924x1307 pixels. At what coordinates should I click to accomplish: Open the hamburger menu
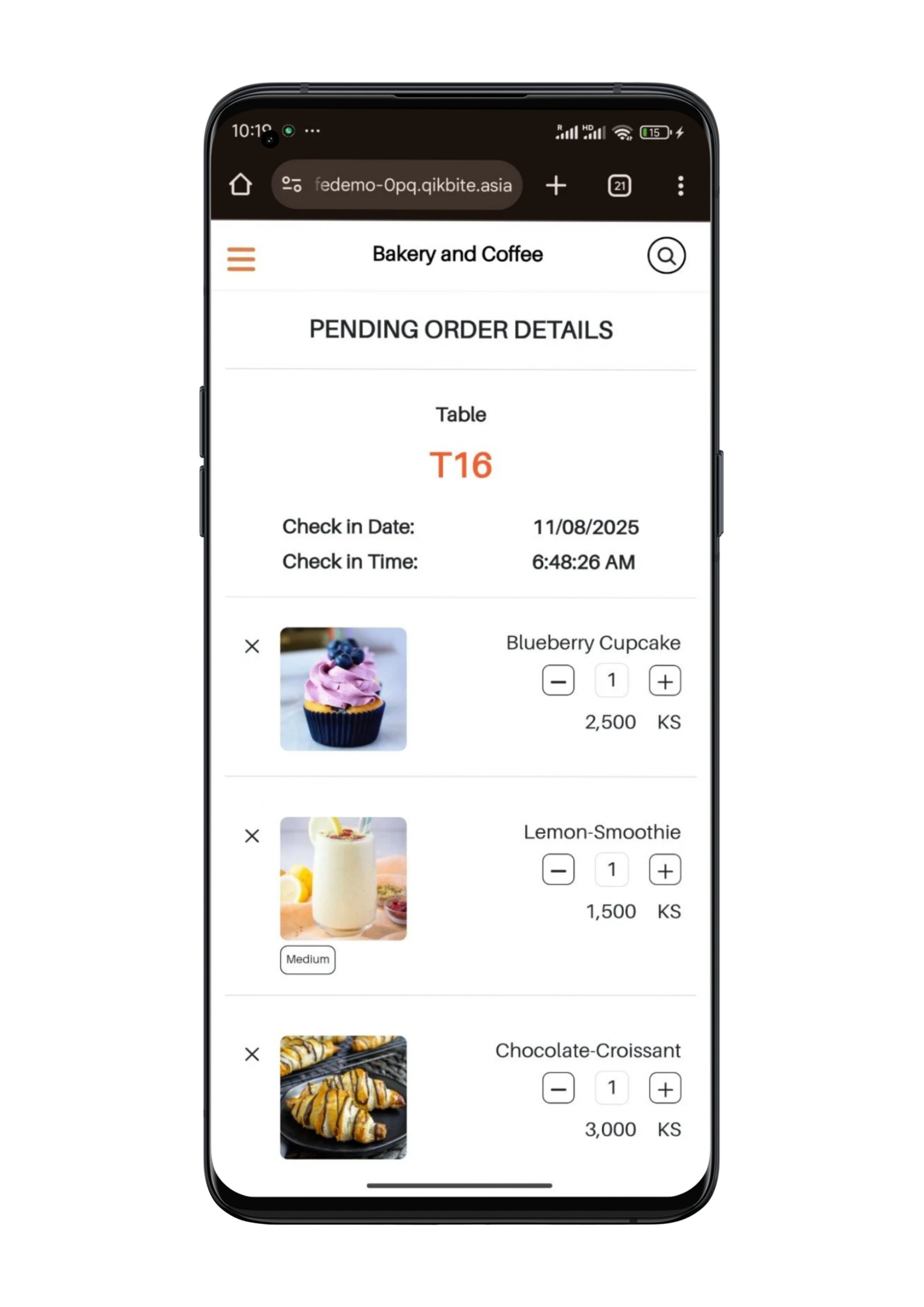coord(241,259)
